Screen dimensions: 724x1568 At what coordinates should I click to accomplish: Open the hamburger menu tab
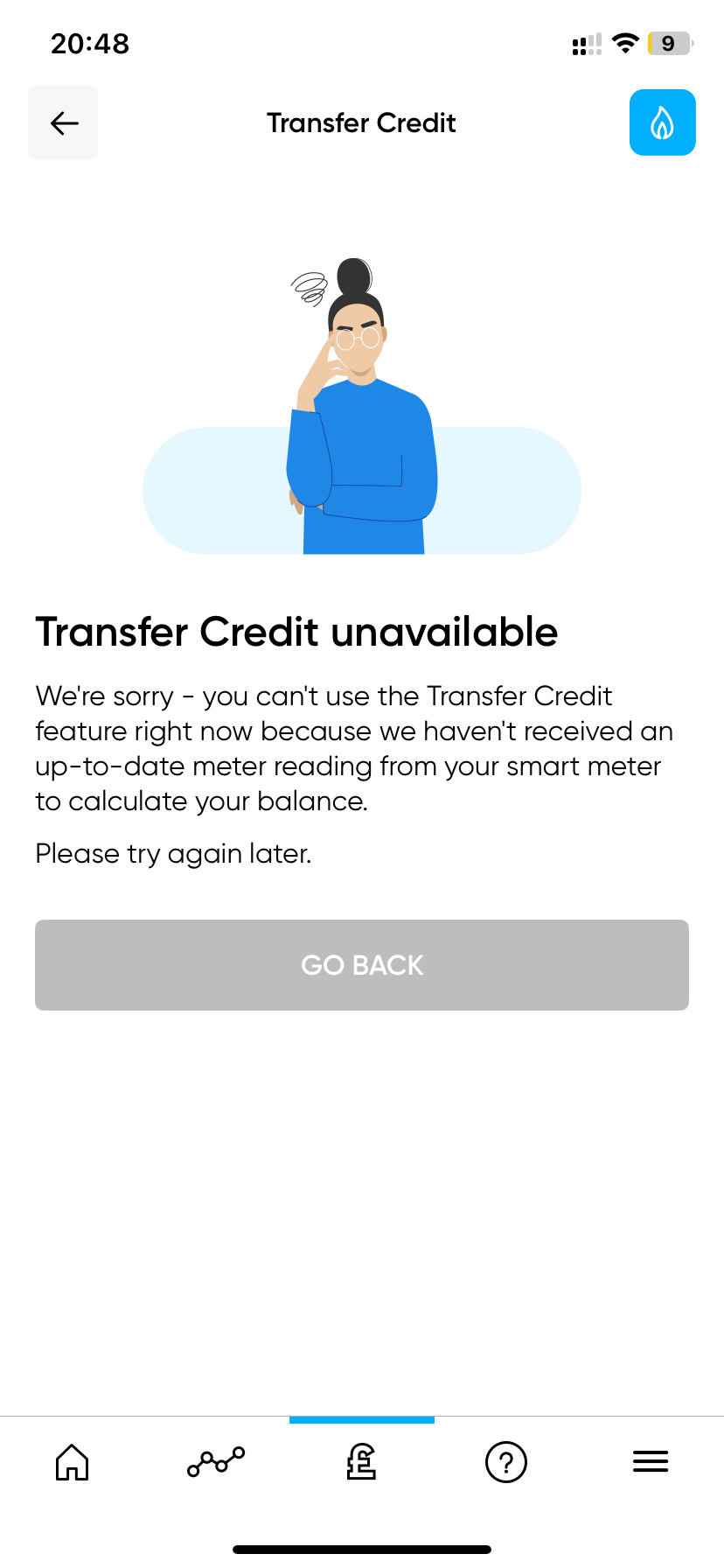click(x=651, y=1461)
